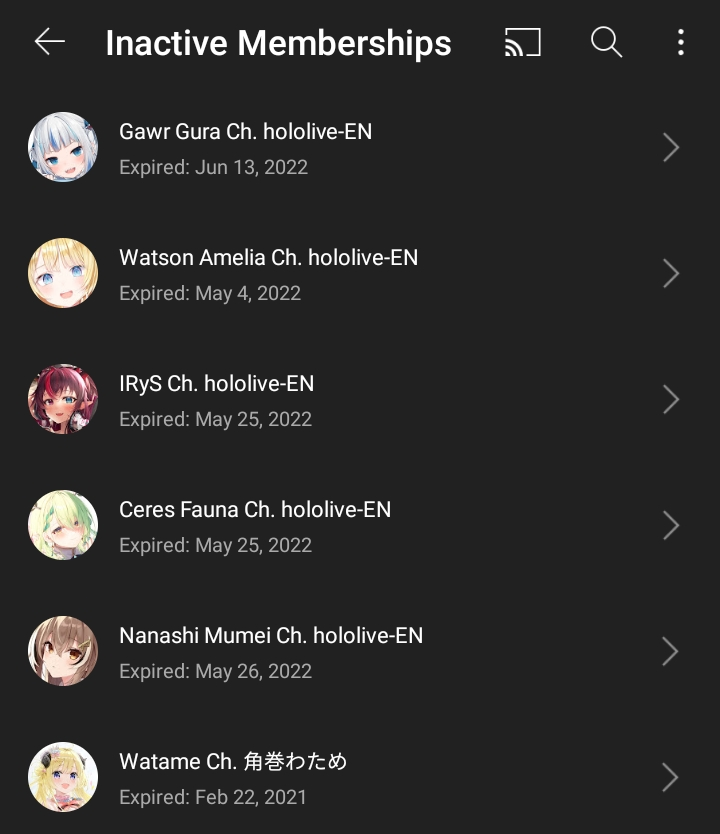Viewport: 720px width, 834px height.
Task: Open the three-dot overflow menu
Action: point(680,42)
